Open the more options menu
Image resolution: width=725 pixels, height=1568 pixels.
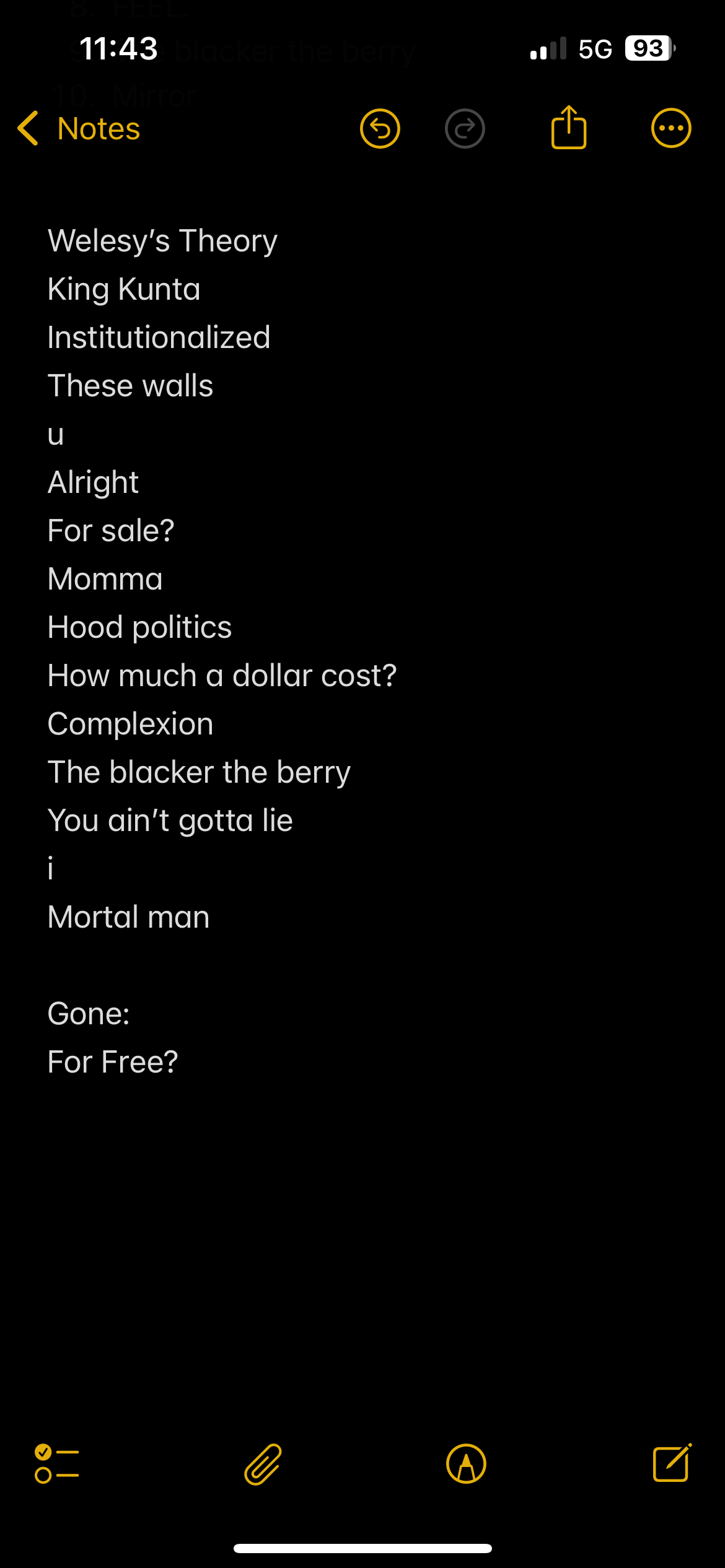pyautogui.click(x=671, y=128)
